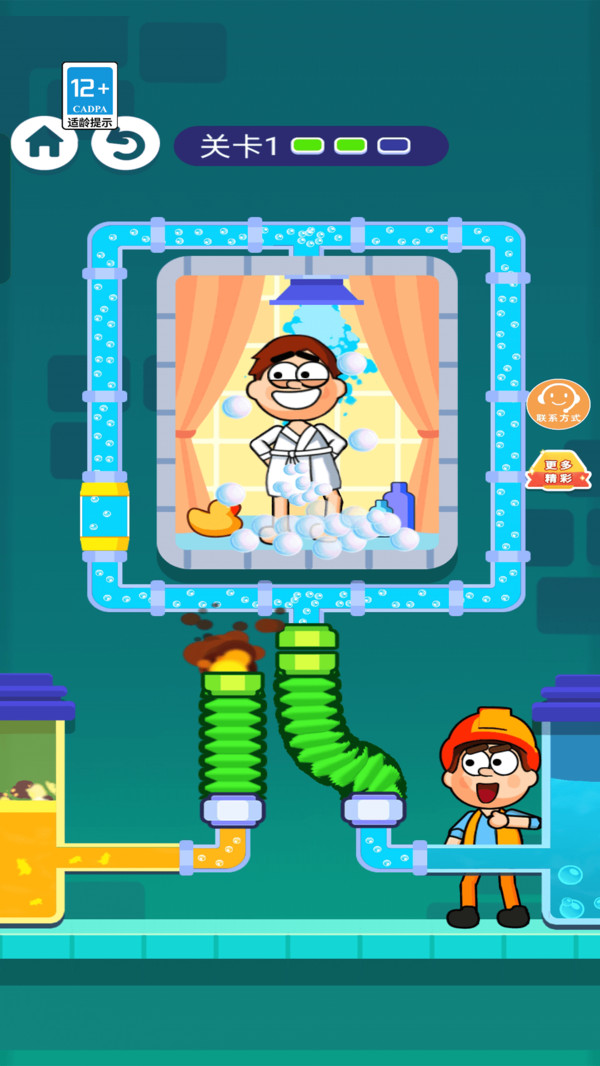Tap the yellow valve on the left pipe
Image resolution: width=600 pixels, height=1066 pixels.
tap(105, 517)
